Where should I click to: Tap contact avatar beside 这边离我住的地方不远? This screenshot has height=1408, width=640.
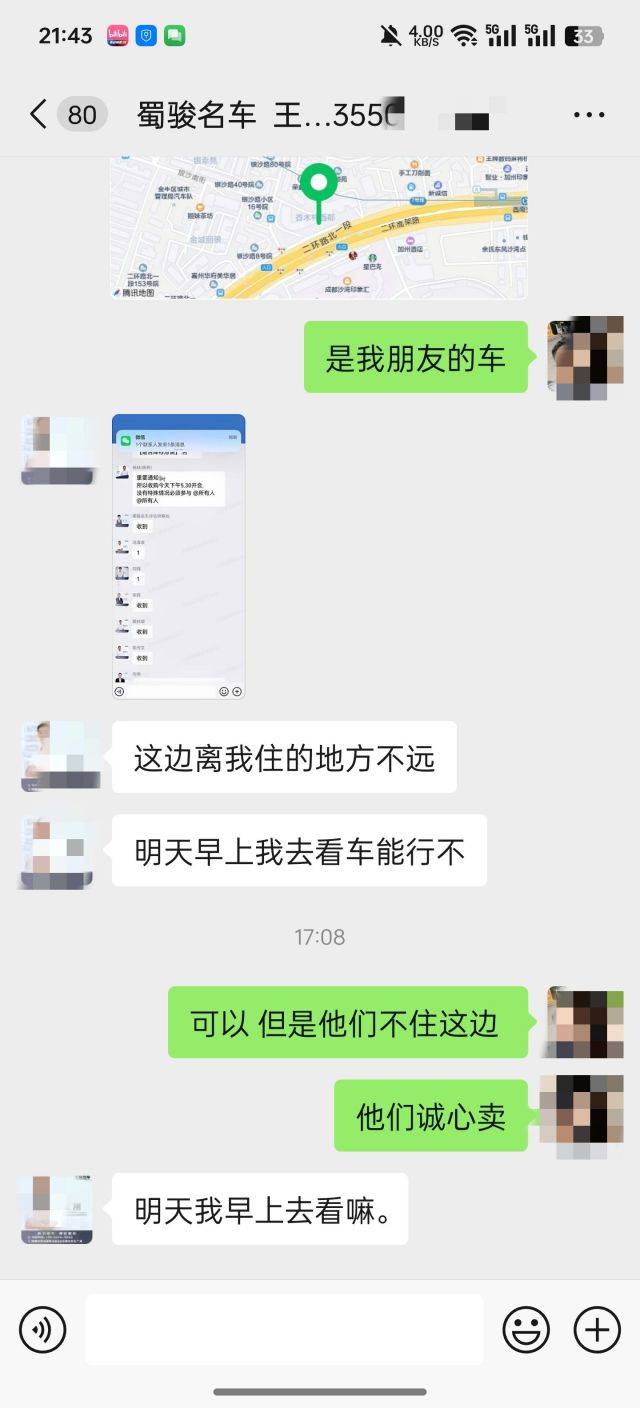coord(60,756)
